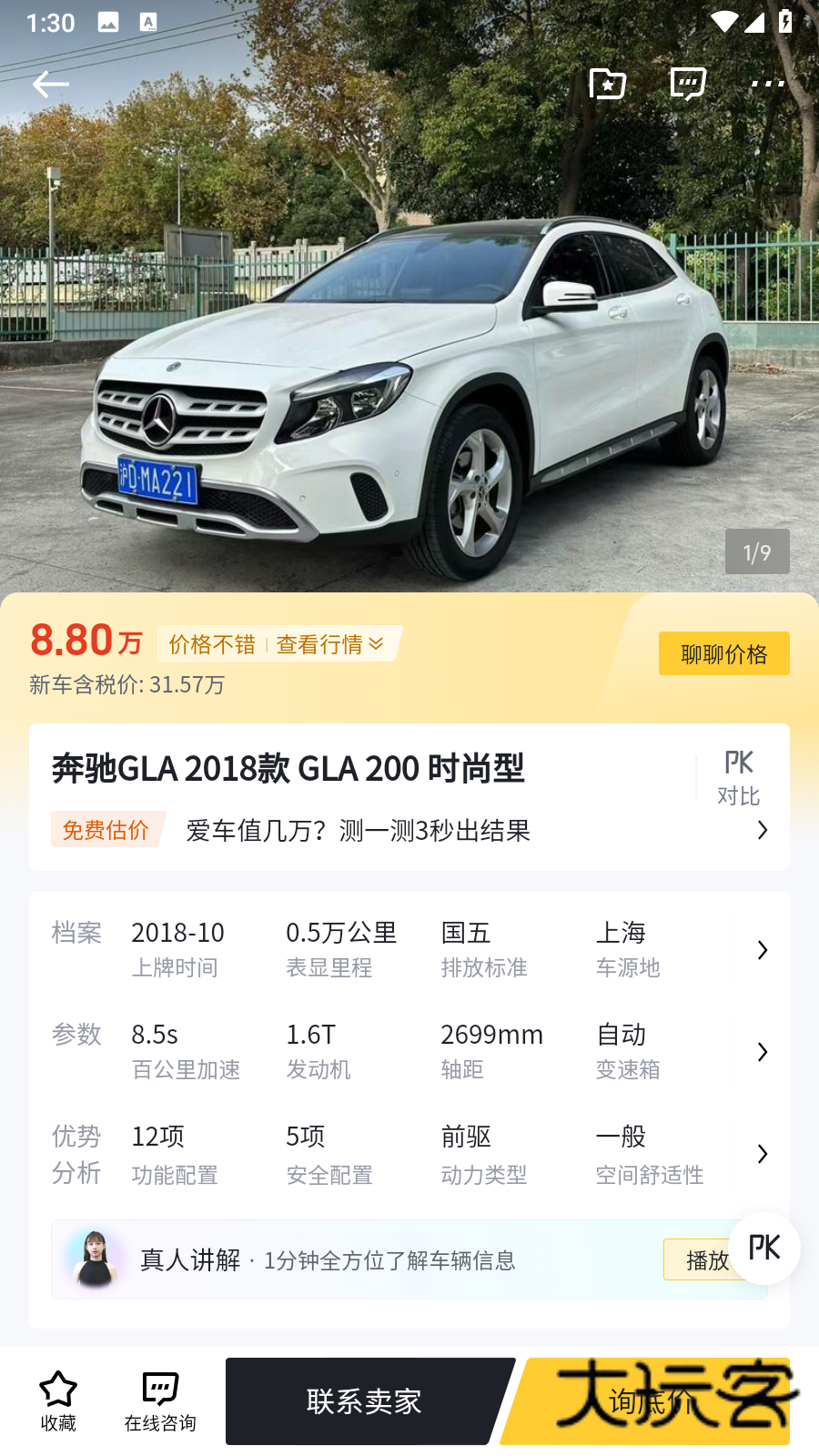
Task: Open the more options overflow menu
Action: tap(767, 84)
